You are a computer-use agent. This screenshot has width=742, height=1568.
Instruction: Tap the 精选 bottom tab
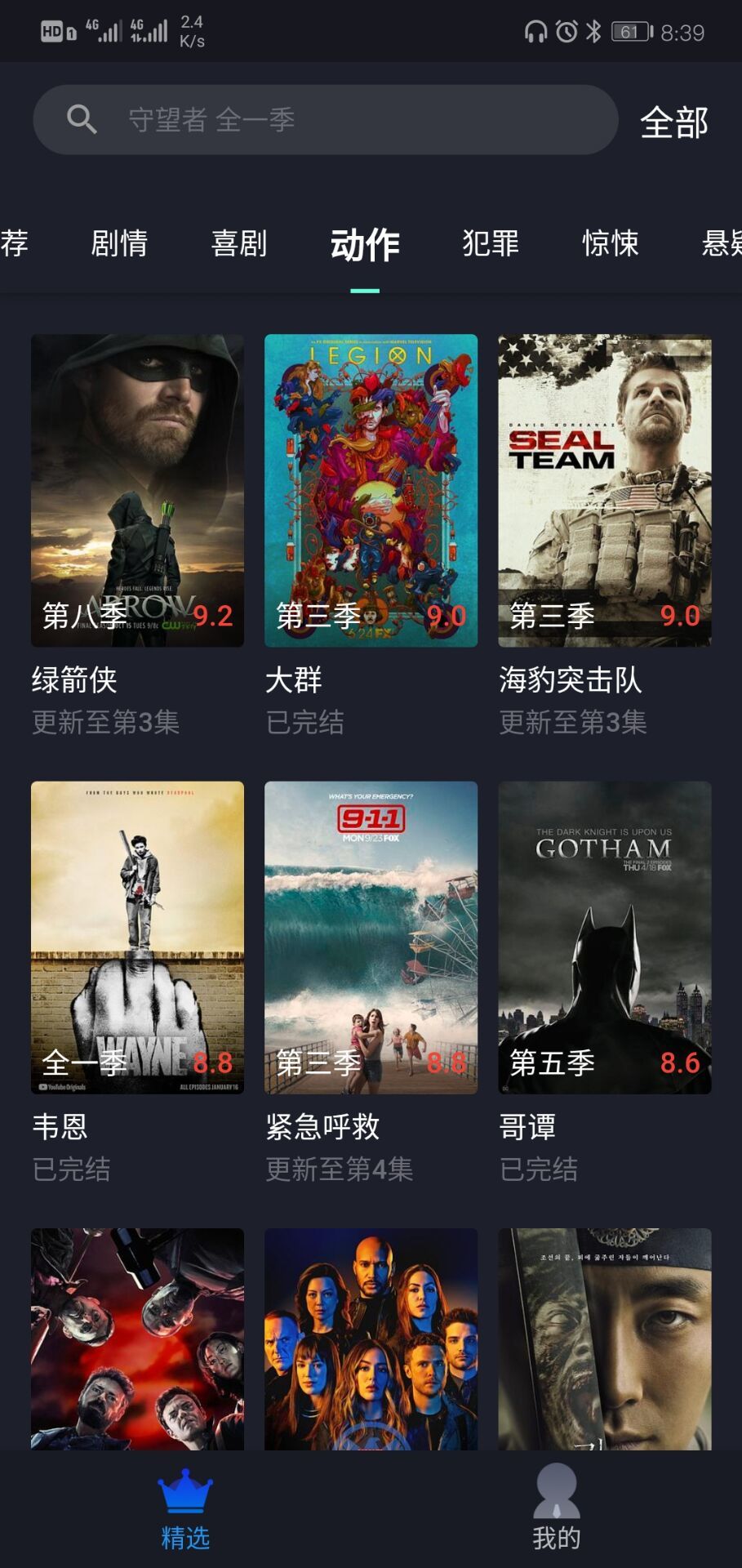pos(185,1509)
